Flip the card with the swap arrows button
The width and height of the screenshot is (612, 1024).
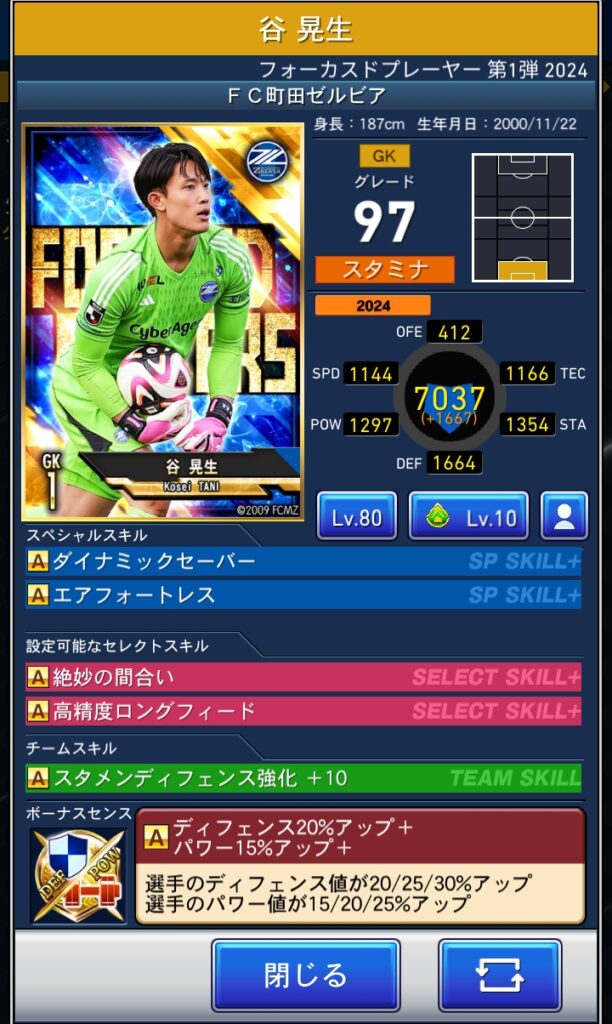(x=499, y=975)
